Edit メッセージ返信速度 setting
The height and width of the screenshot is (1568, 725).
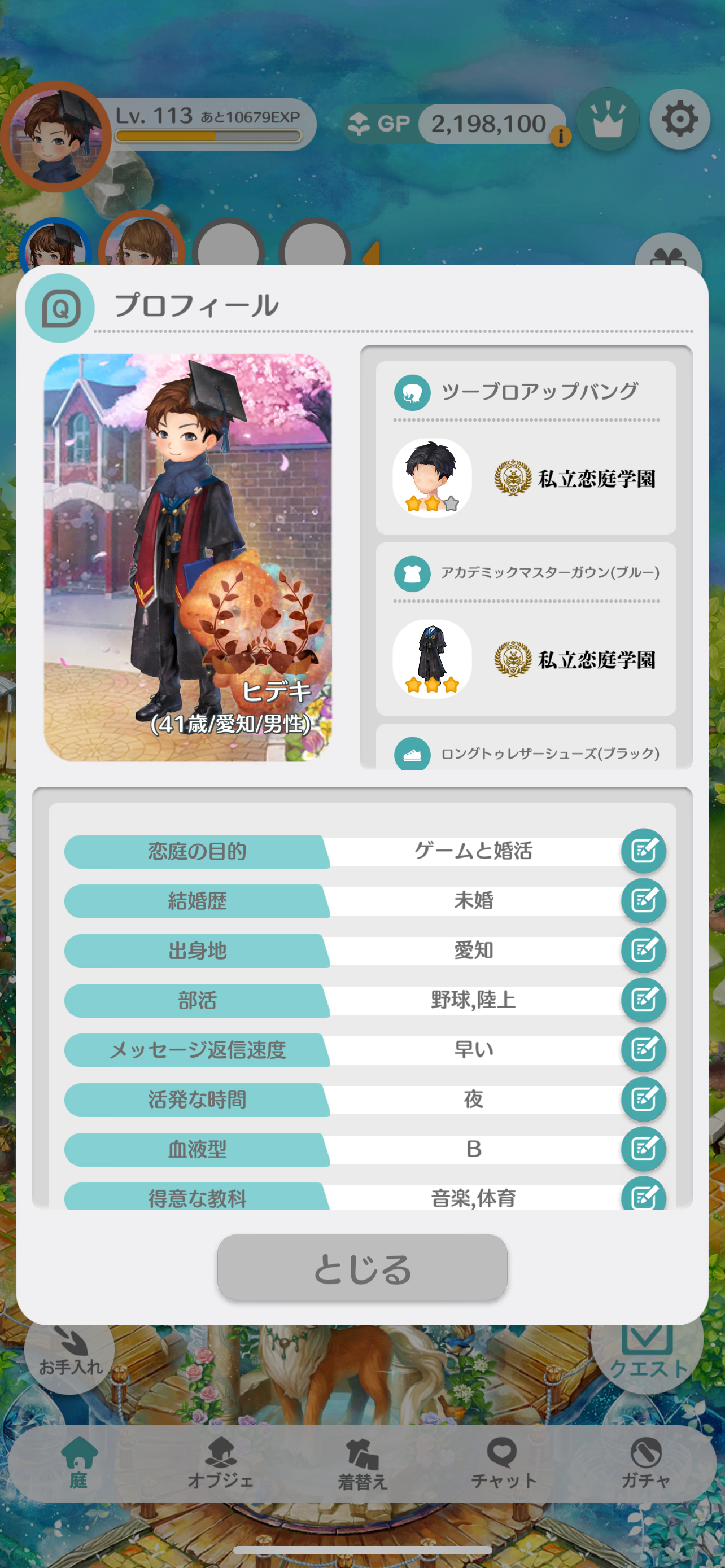(x=644, y=1049)
